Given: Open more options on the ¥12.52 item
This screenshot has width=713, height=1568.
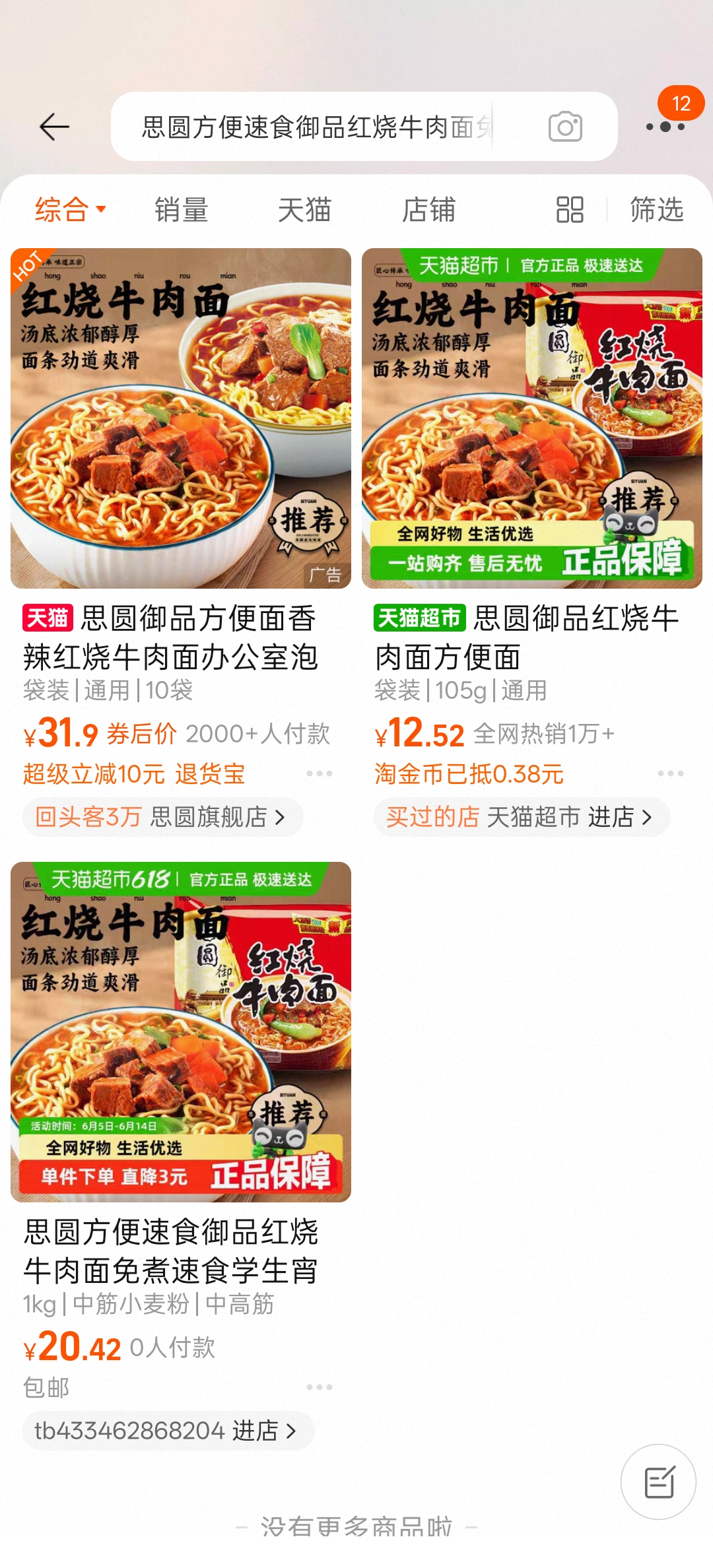Looking at the screenshot, I should (x=670, y=773).
